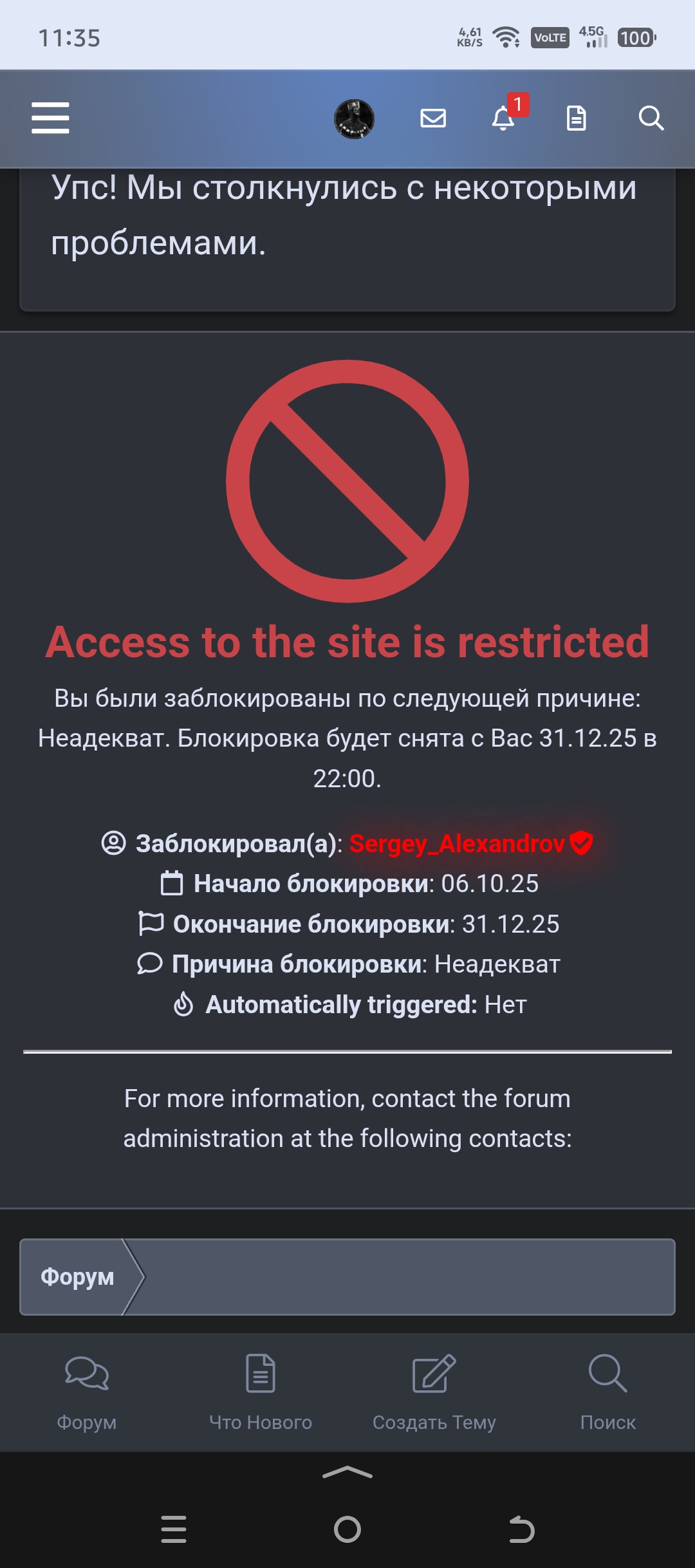Open the Поиск tab in the bottom bar
The image size is (695, 1568).
[608, 1392]
